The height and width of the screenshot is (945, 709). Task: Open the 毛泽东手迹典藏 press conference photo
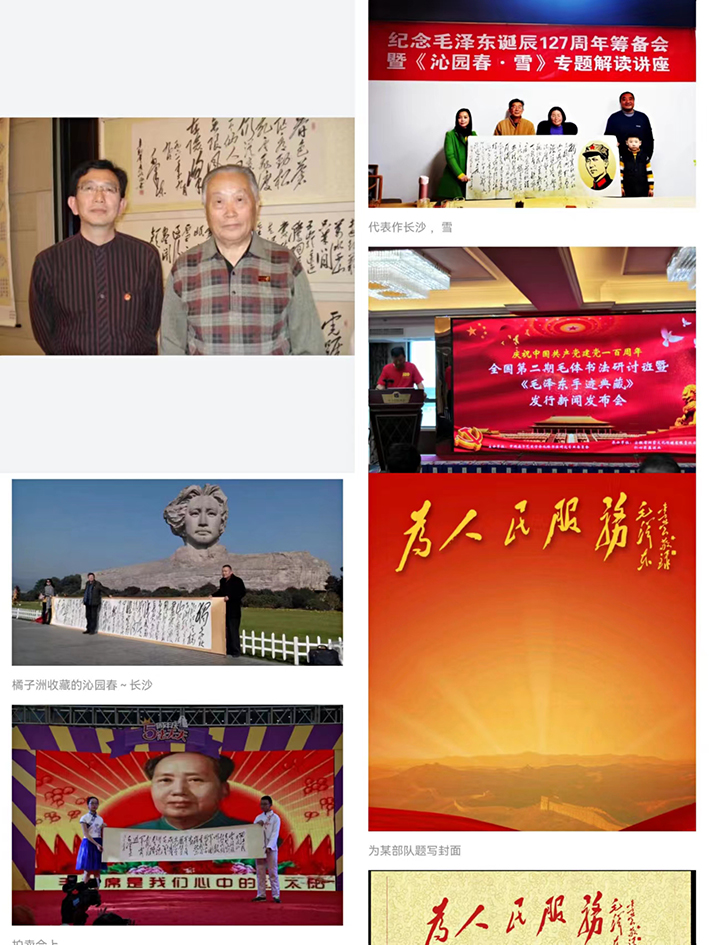coord(531,359)
